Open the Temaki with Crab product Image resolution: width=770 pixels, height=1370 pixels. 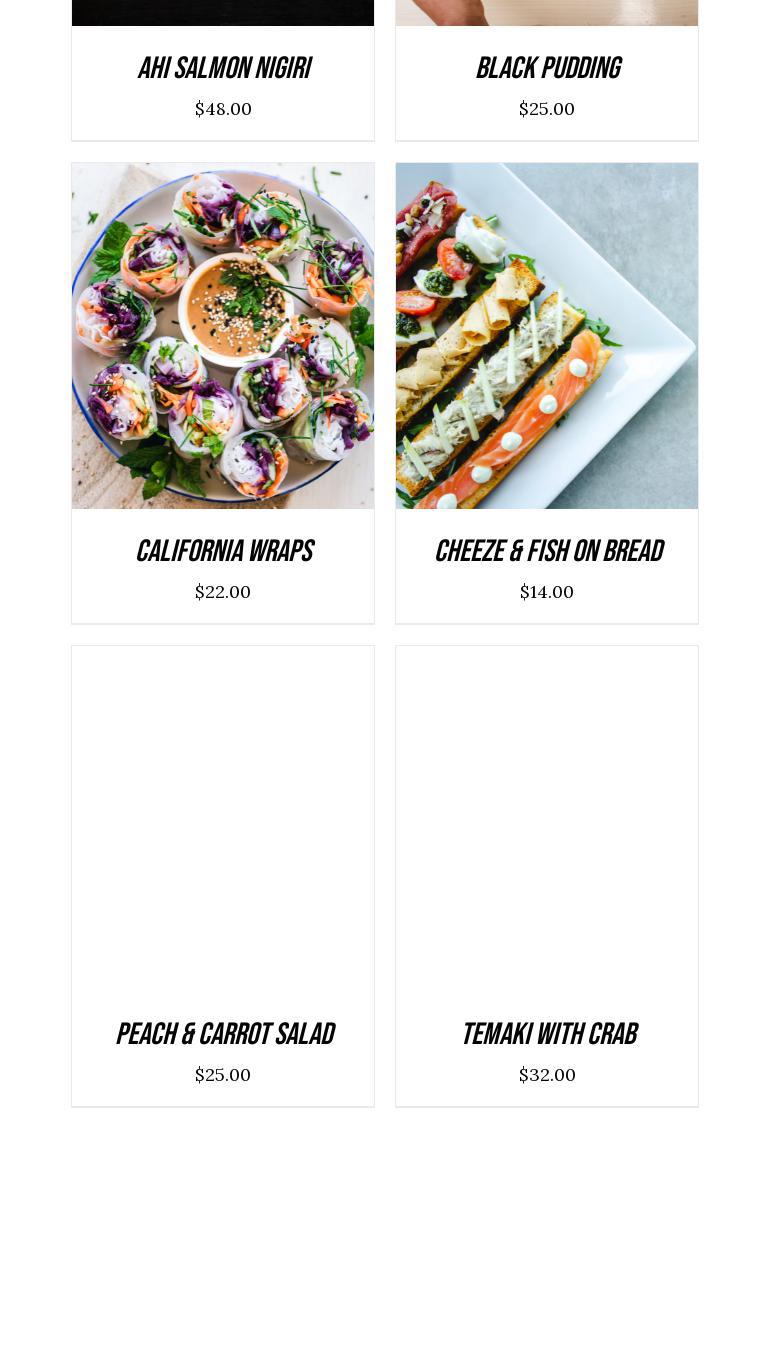[547, 1034]
